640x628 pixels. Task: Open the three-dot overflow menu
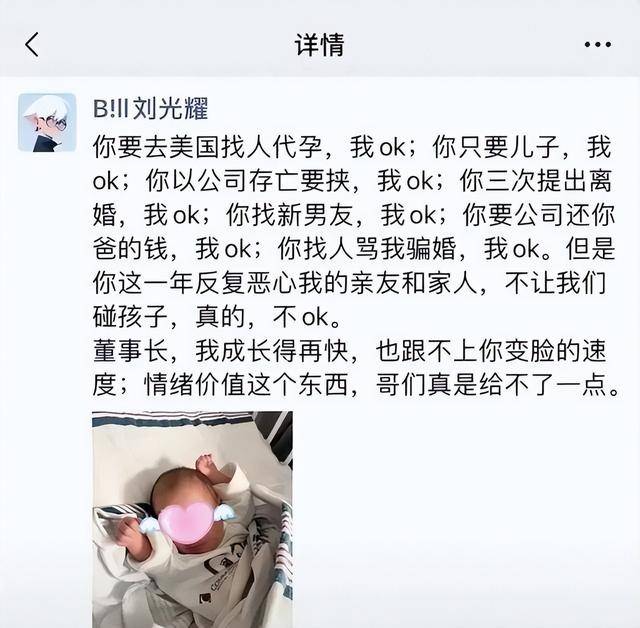pyautogui.click(x=597, y=44)
